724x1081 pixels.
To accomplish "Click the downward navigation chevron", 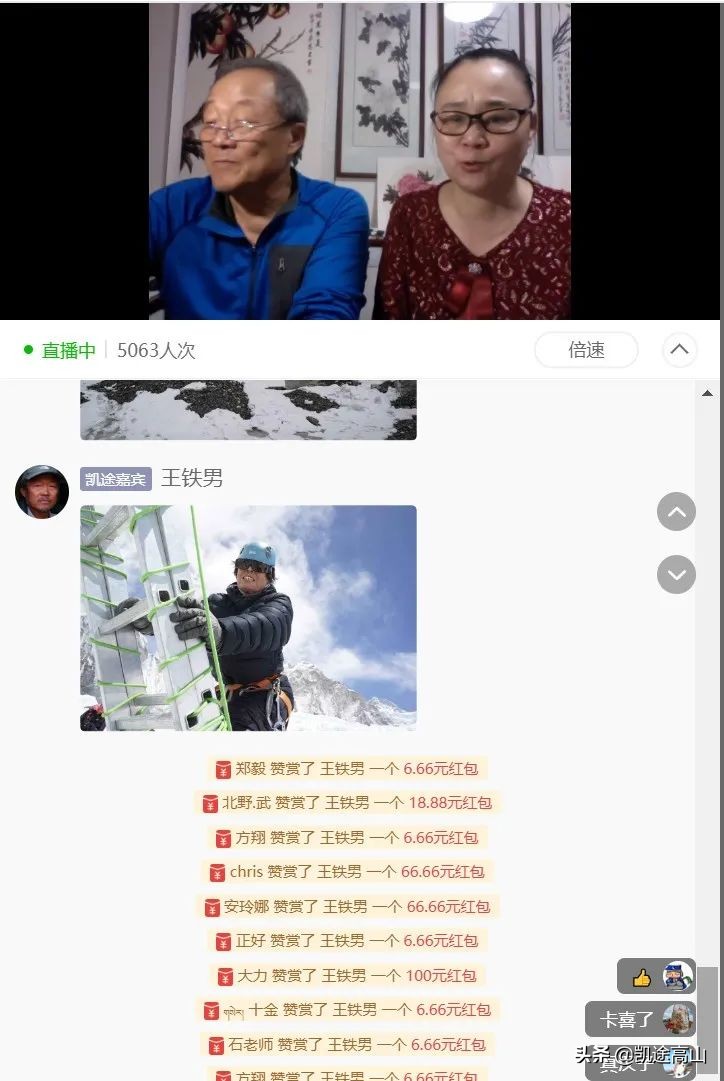I will tap(676, 575).
